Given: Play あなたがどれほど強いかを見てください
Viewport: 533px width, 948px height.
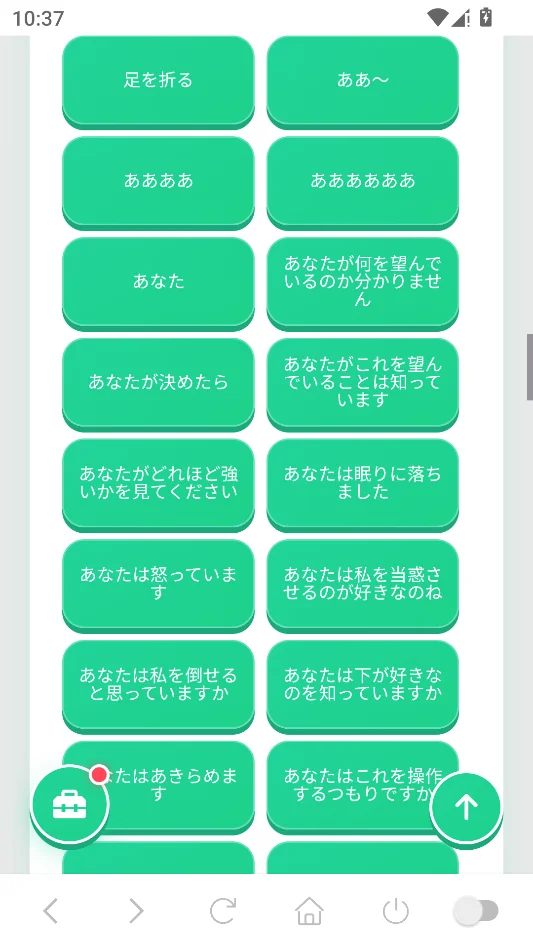Looking at the screenshot, I should (158, 484).
